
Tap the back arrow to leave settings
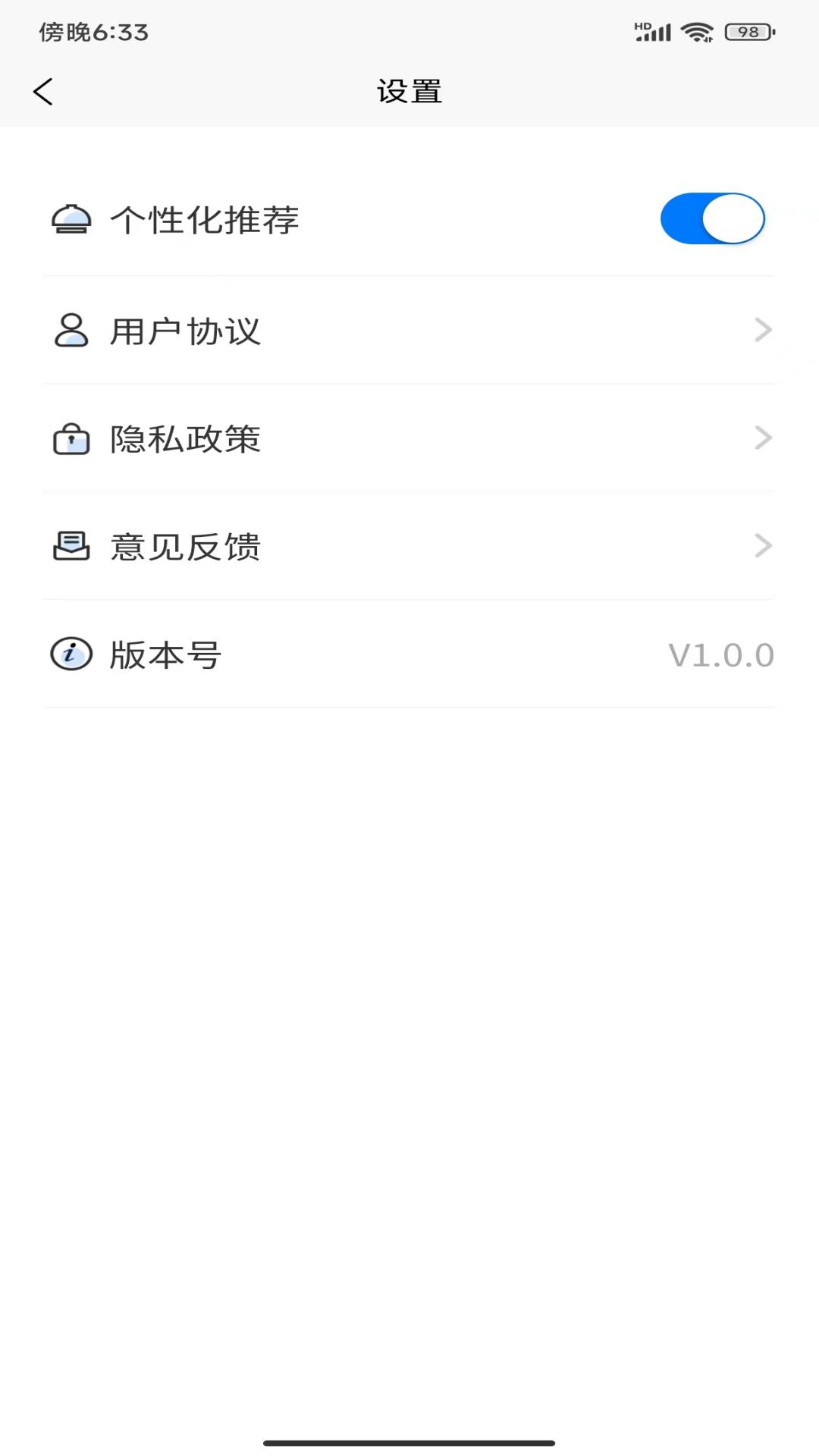tap(43, 90)
